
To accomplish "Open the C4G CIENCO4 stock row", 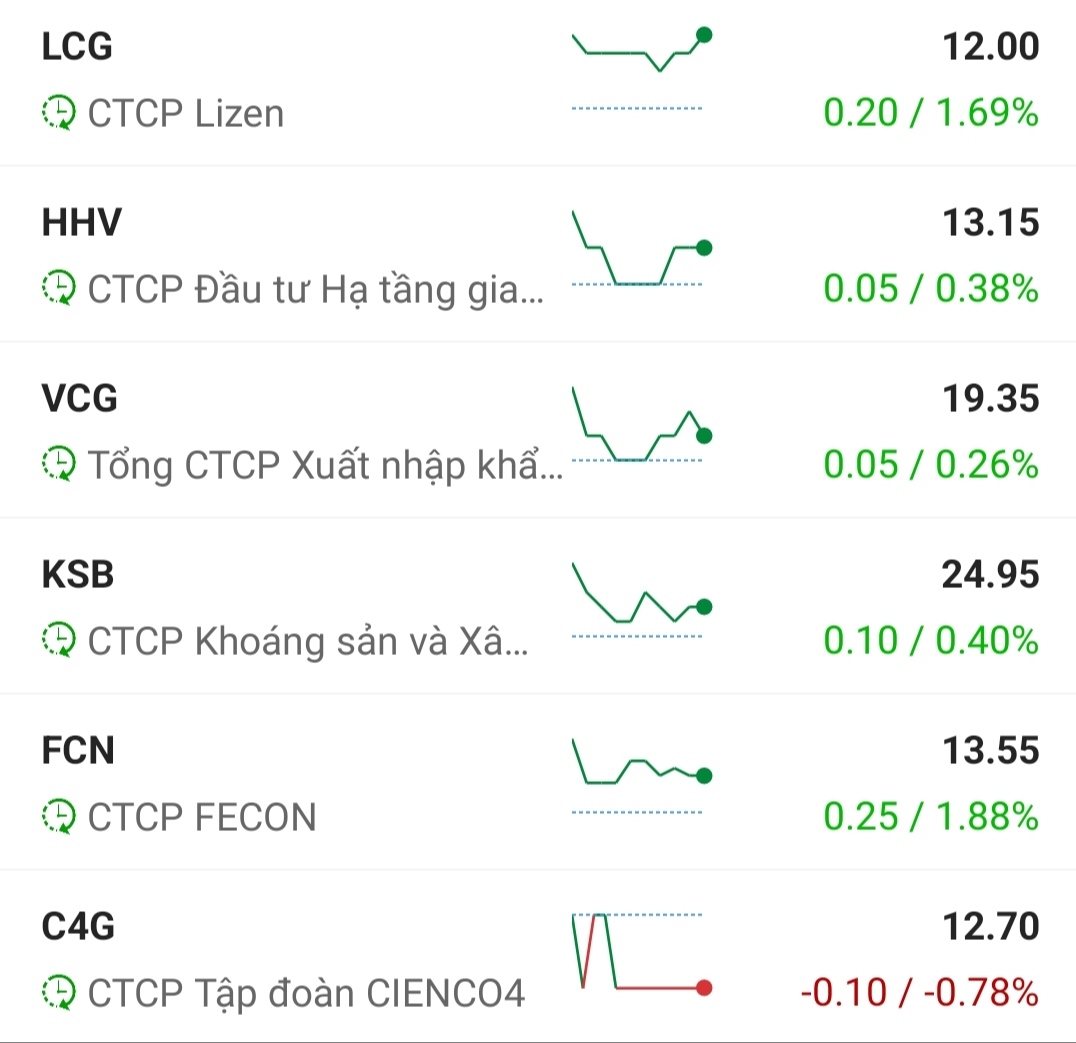I will (300, 959).
